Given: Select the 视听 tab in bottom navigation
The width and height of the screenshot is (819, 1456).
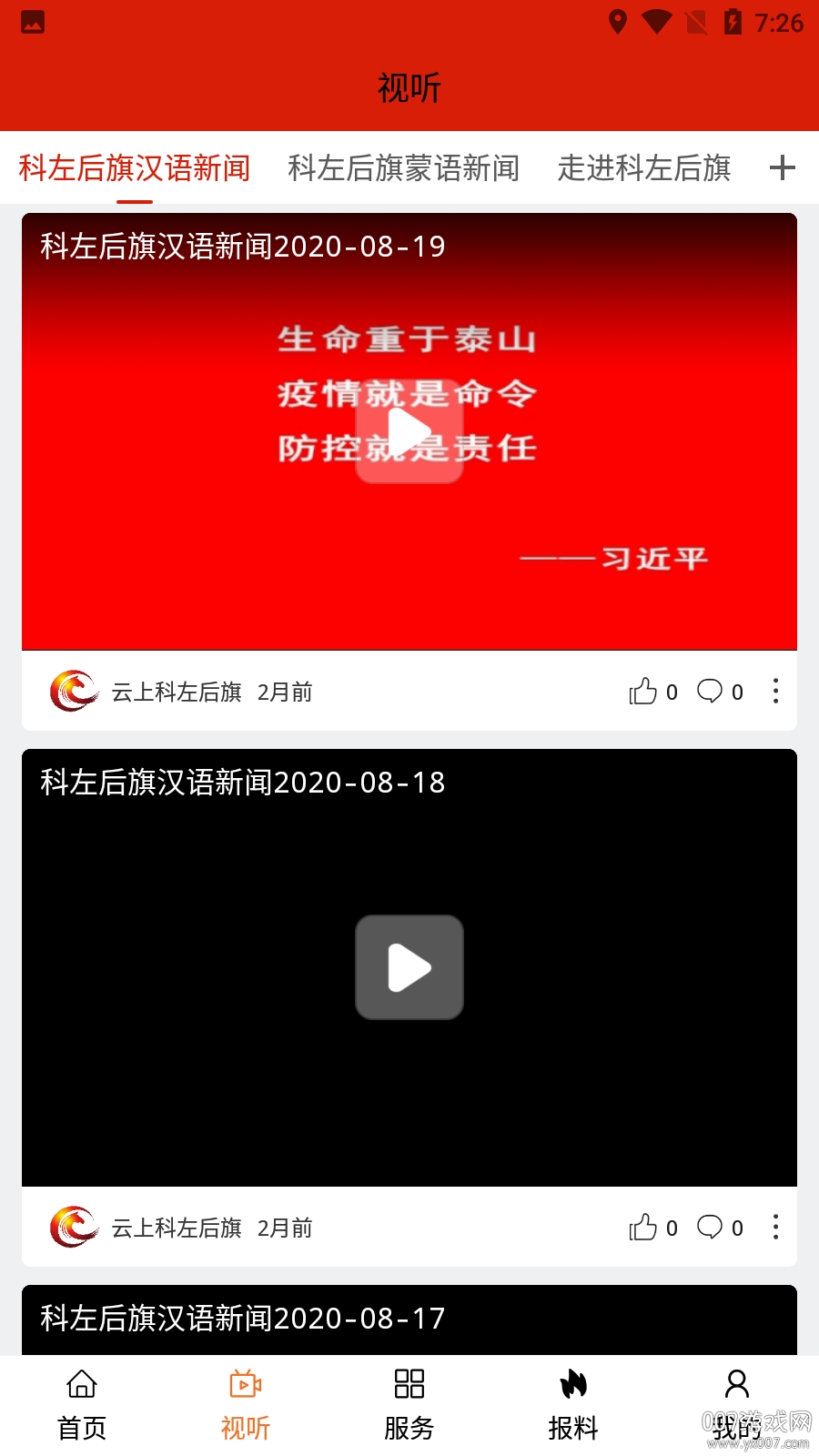Looking at the screenshot, I should 246,1405.
